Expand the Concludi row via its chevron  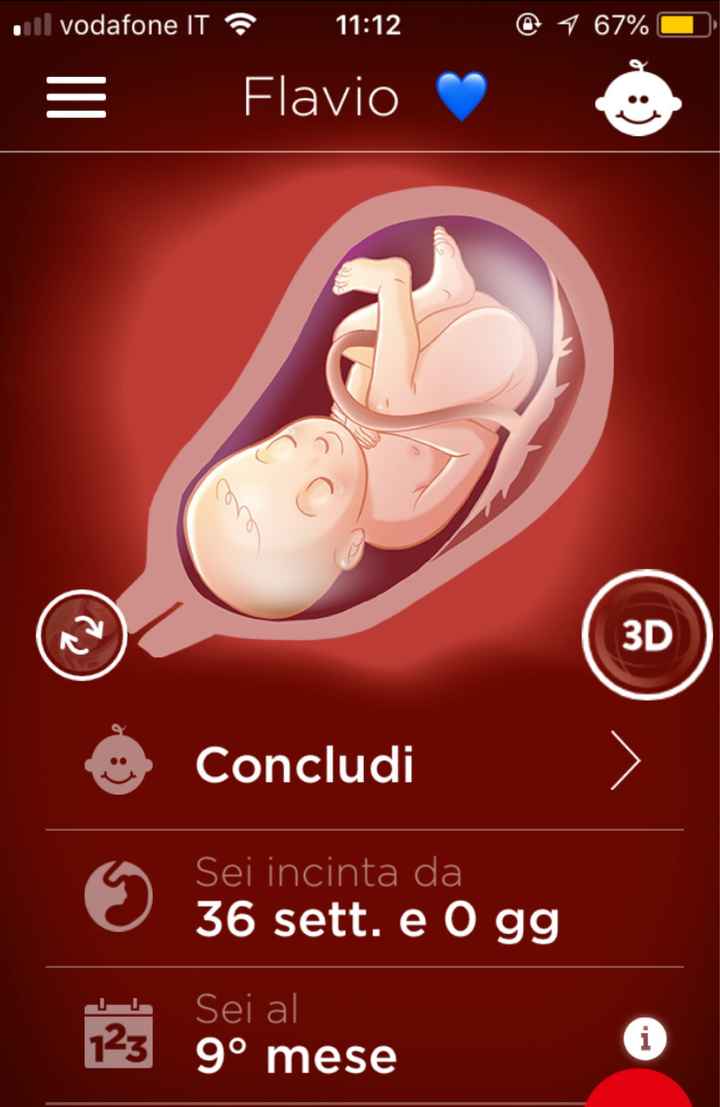point(628,761)
